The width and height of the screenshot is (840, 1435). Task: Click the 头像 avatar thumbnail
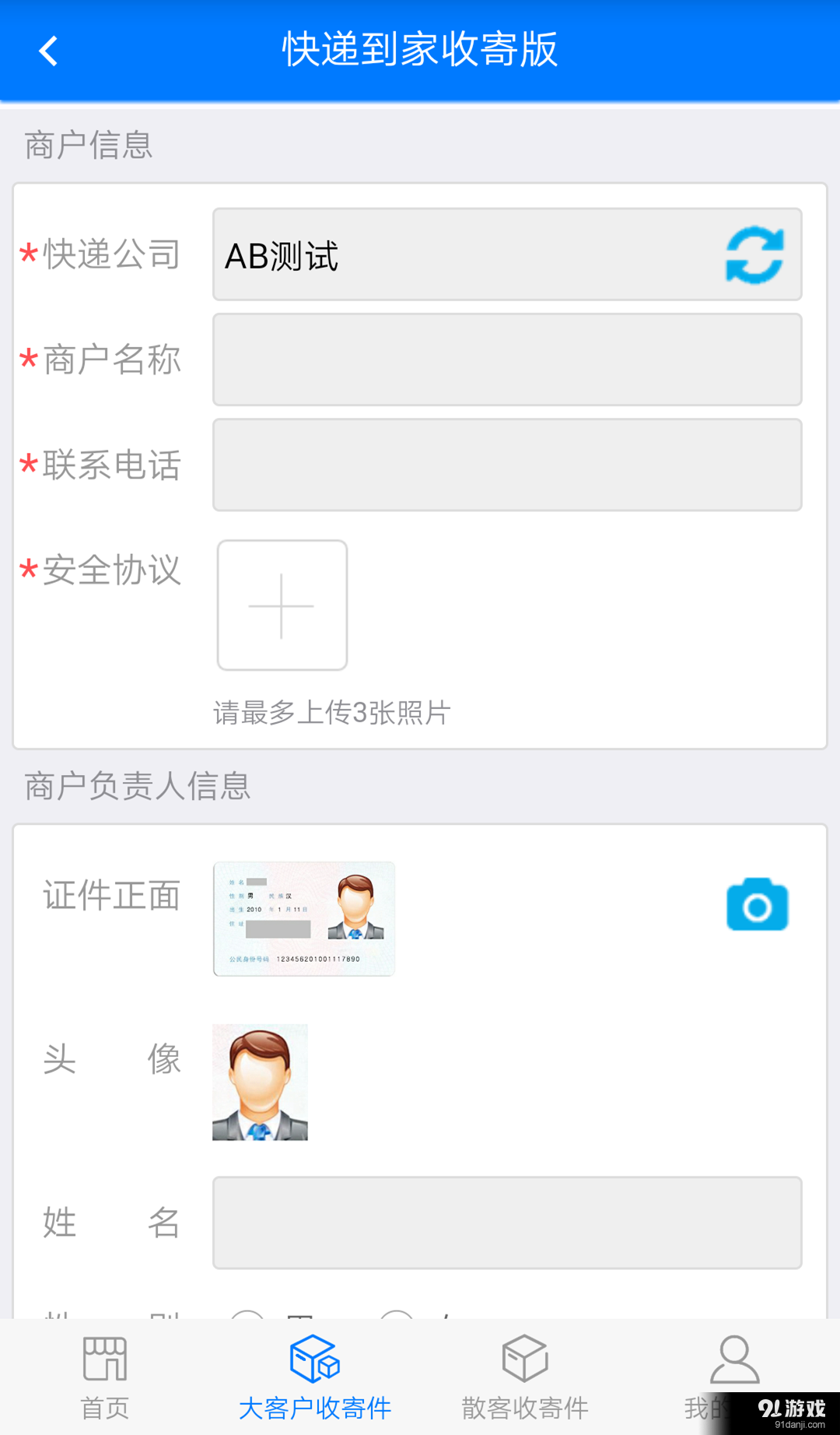click(x=260, y=1082)
